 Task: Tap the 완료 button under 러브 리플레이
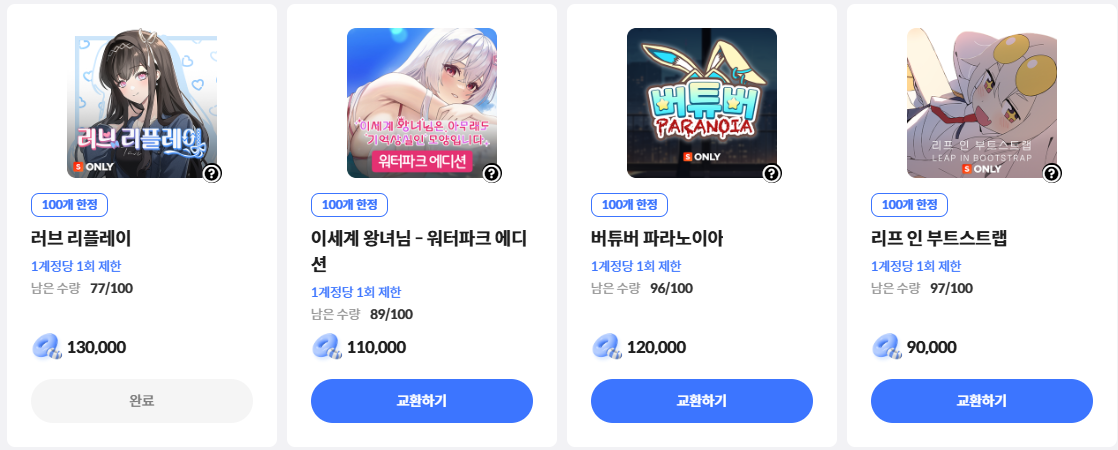point(142,401)
